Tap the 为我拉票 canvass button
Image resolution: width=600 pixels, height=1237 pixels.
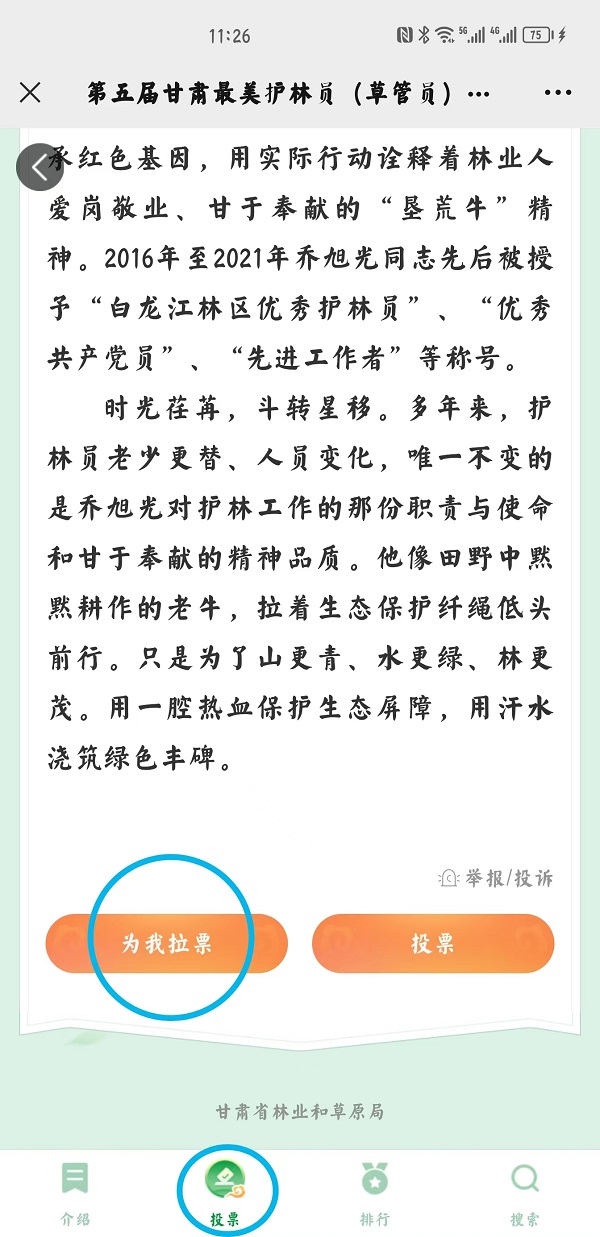[x=167, y=943]
